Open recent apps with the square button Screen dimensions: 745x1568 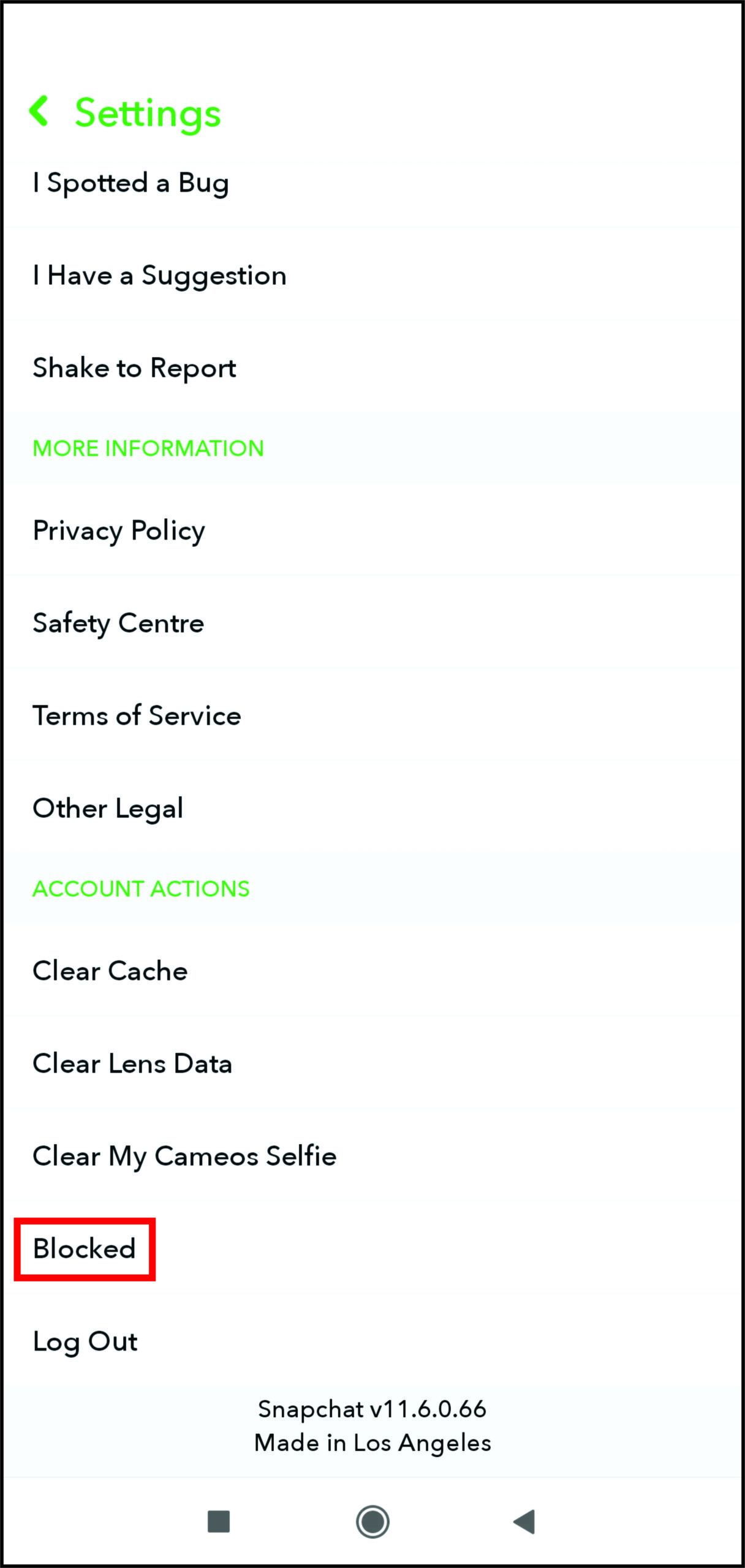219,1521
